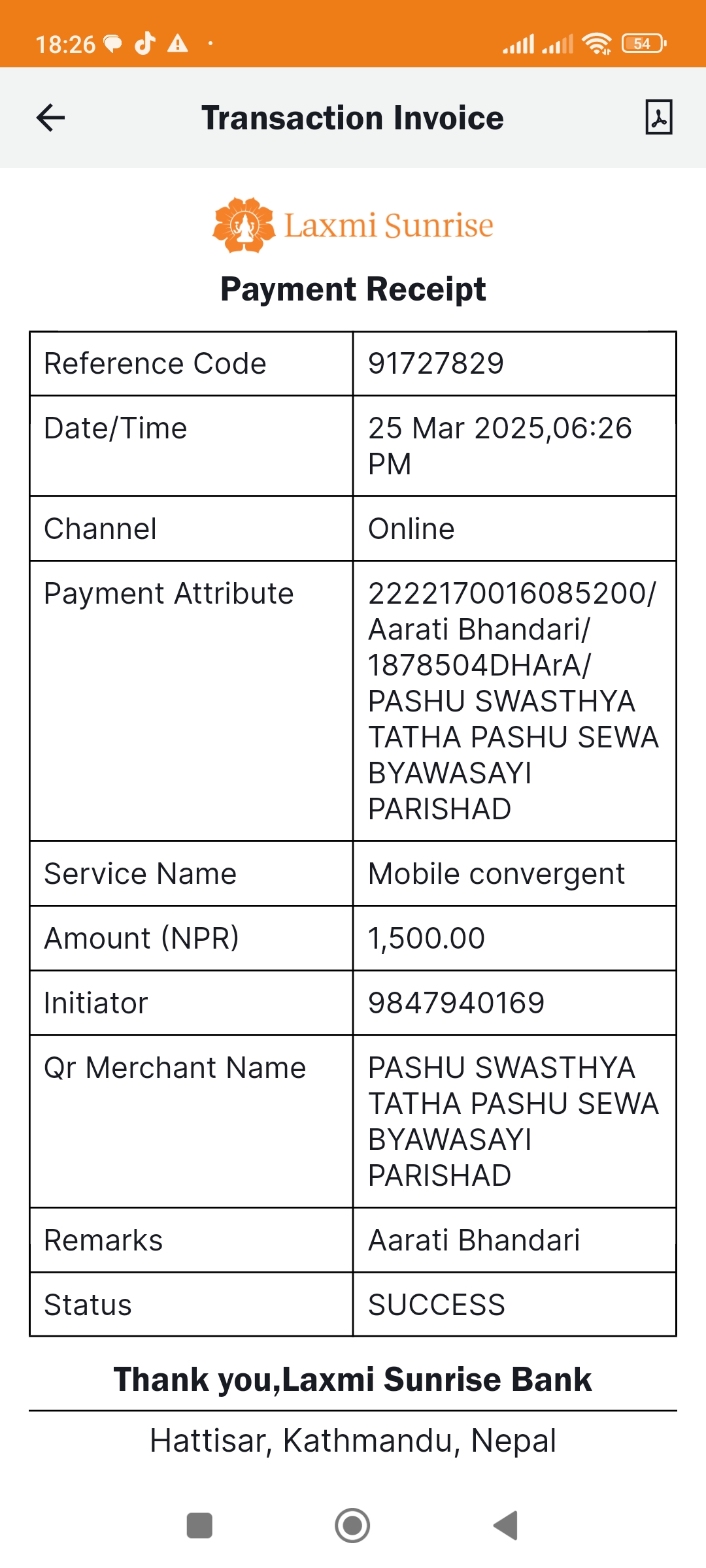Open recent apps from the navigation bar
Image resolution: width=706 pixels, height=1568 pixels.
[x=199, y=1526]
